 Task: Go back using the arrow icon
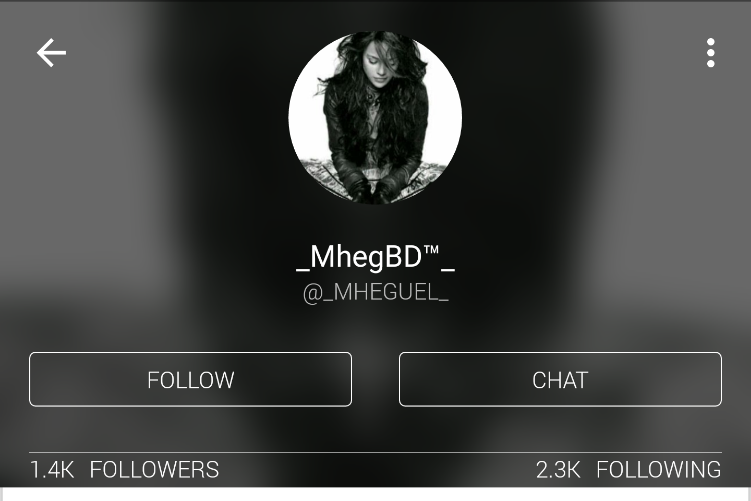click(51, 53)
